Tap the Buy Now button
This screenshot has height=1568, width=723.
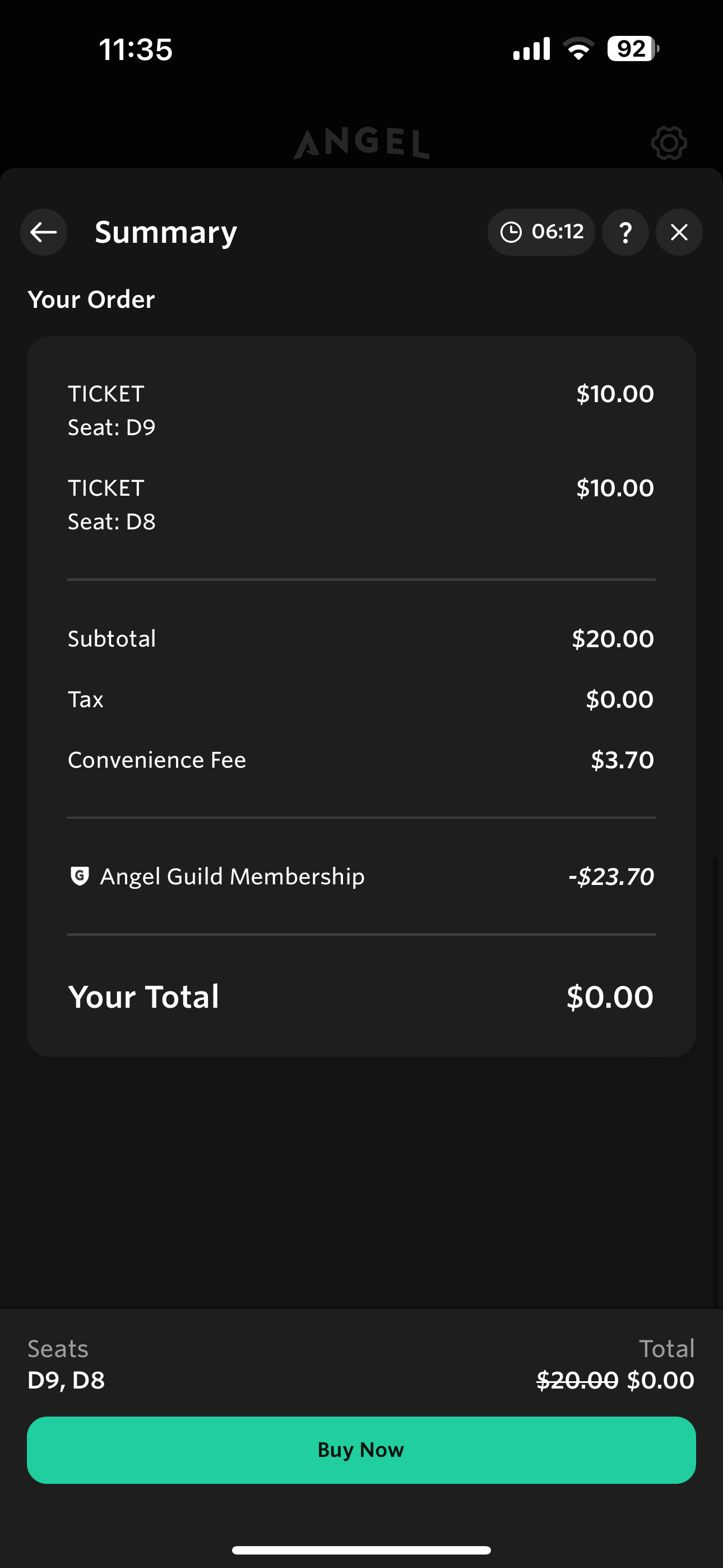click(x=361, y=1450)
